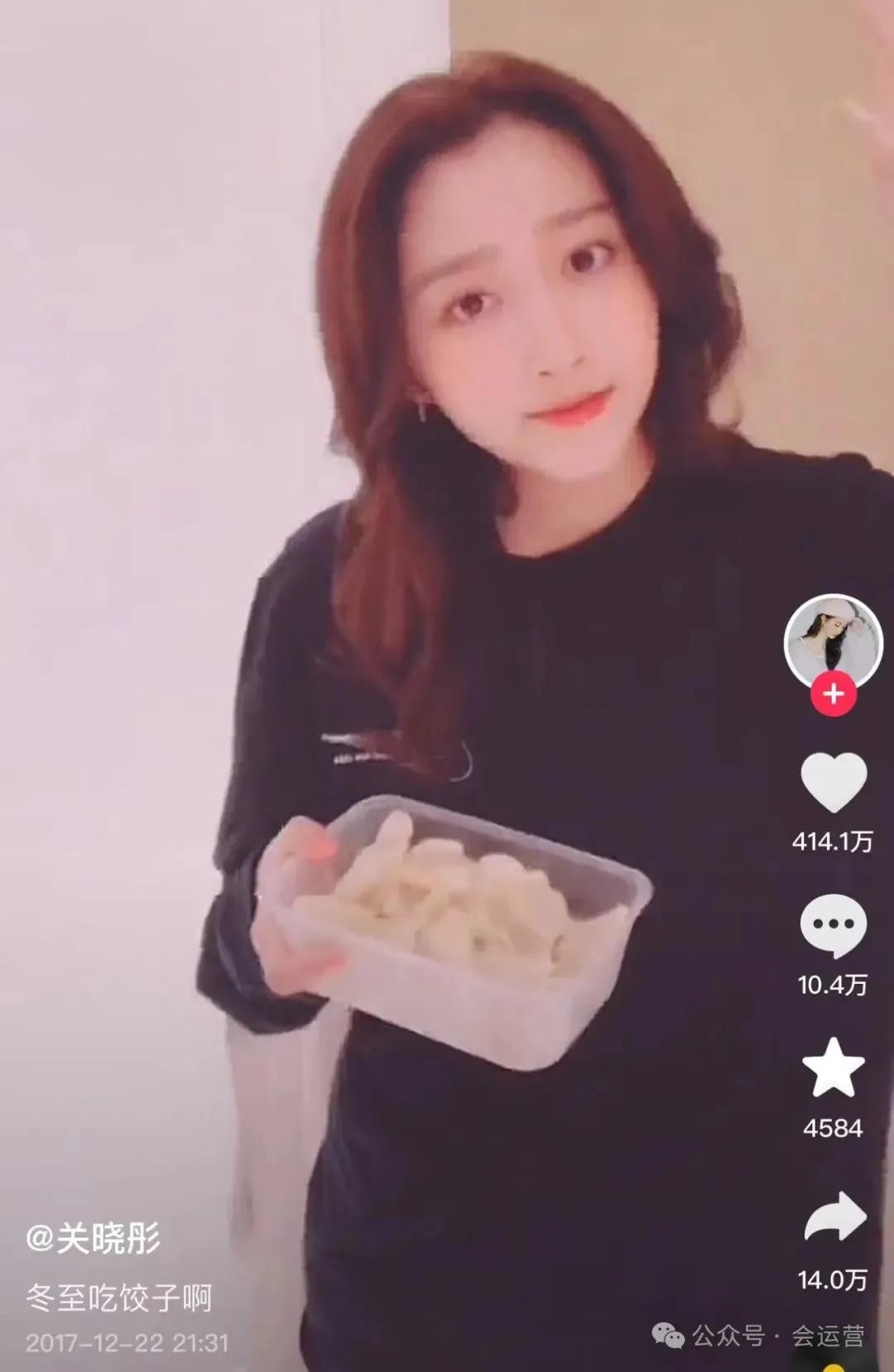Open the comments on this video
Viewport: 894px width, 1372px height.
pos(833,925)
